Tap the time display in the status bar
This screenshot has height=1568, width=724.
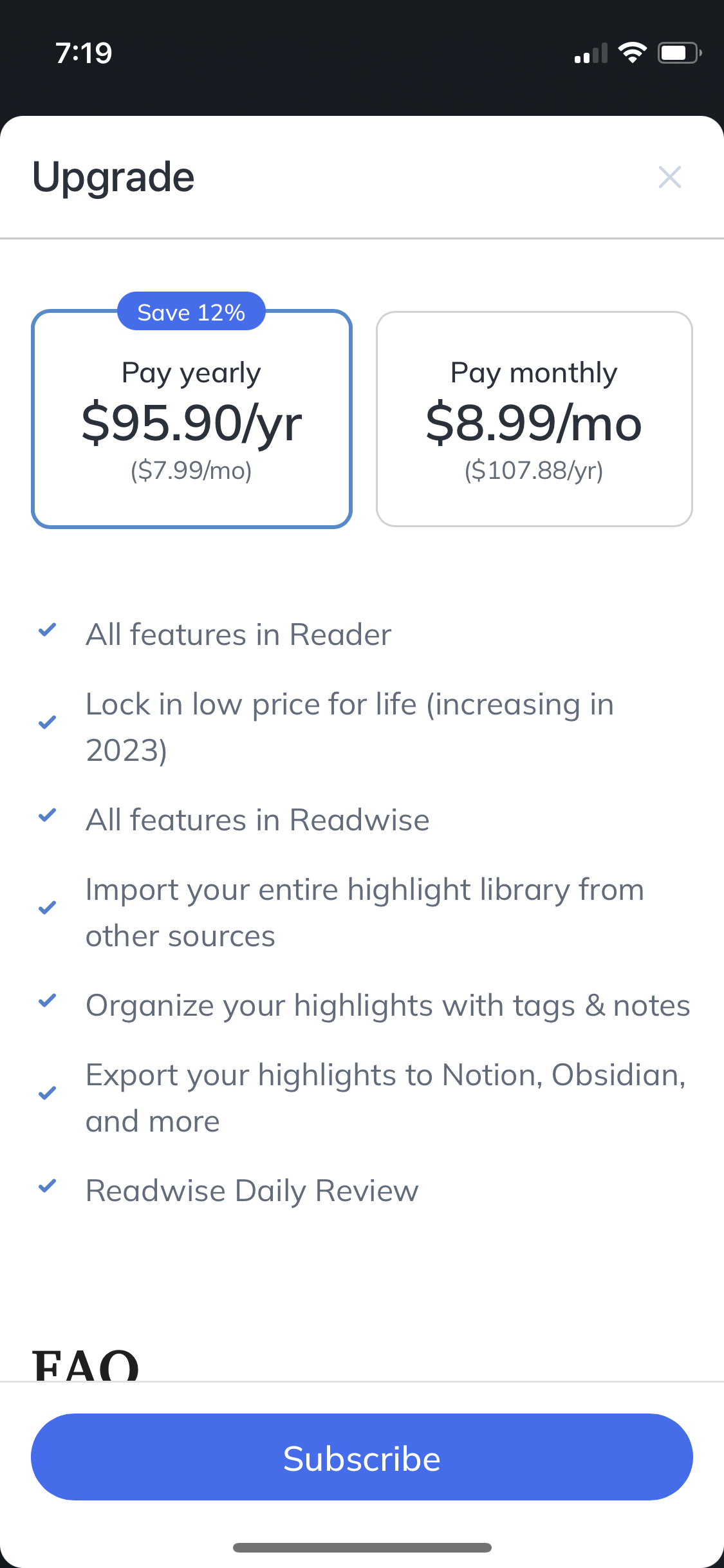pos(82,53)
